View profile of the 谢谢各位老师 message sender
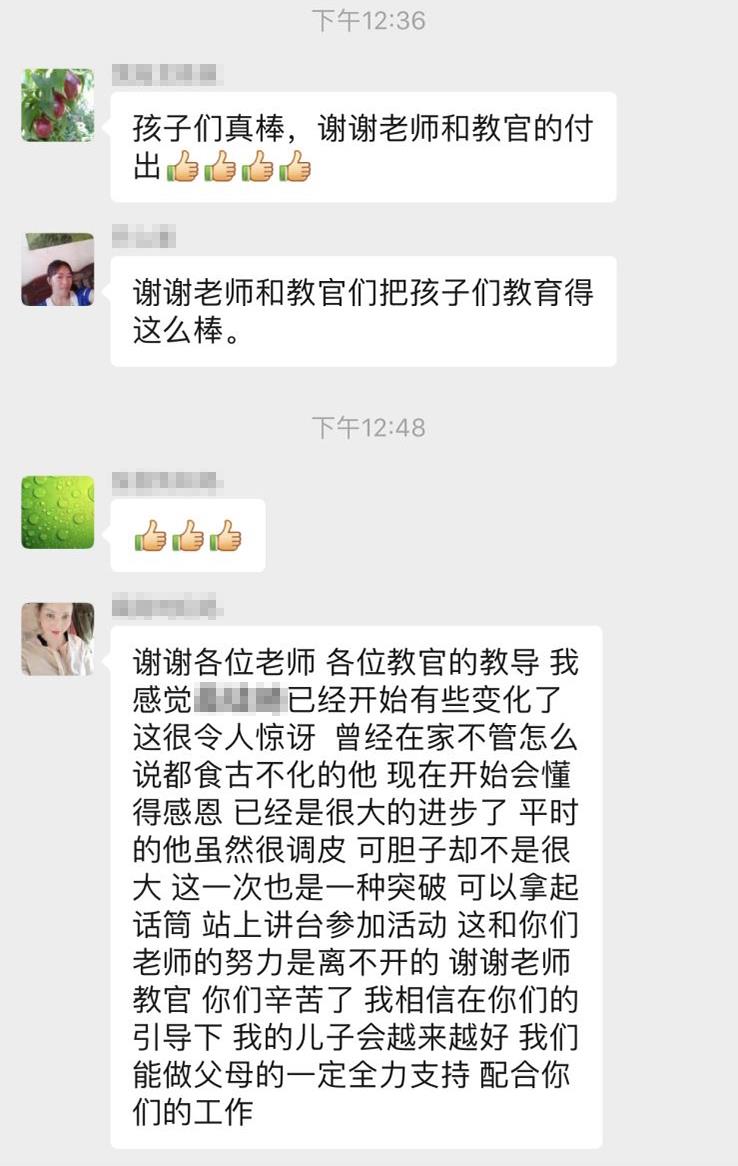The image size is (738, 1166). point(58,639)
